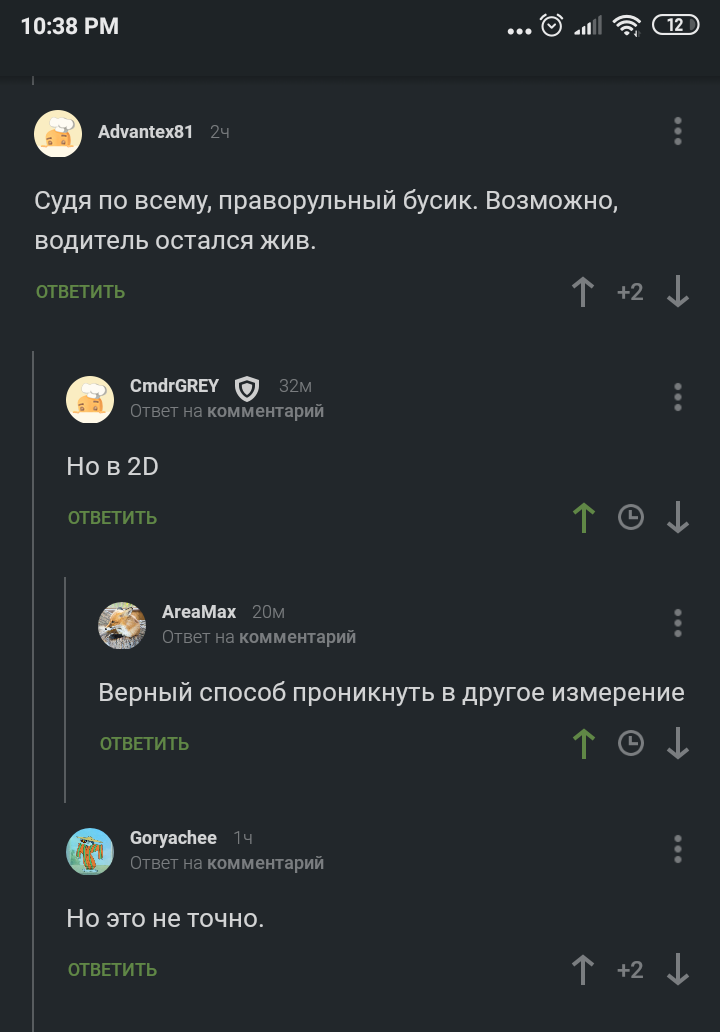The image size is (720, 1032).
Task: Open CmdrGREY's profile name
Action: (174, 387)
